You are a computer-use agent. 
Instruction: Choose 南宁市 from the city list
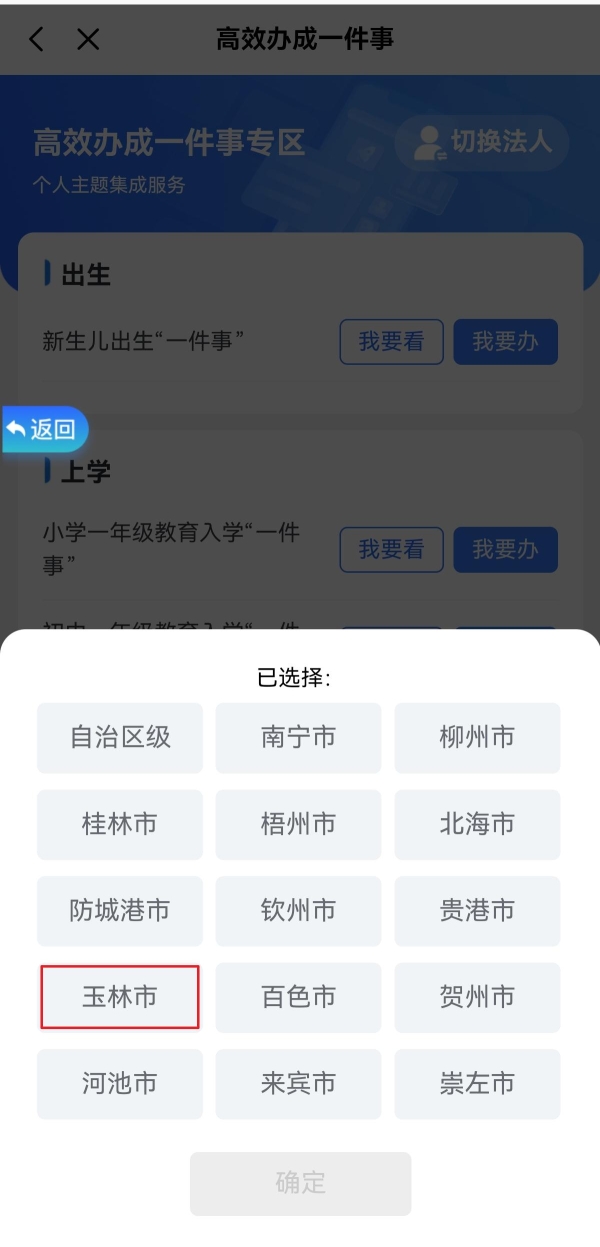[298, 738]
